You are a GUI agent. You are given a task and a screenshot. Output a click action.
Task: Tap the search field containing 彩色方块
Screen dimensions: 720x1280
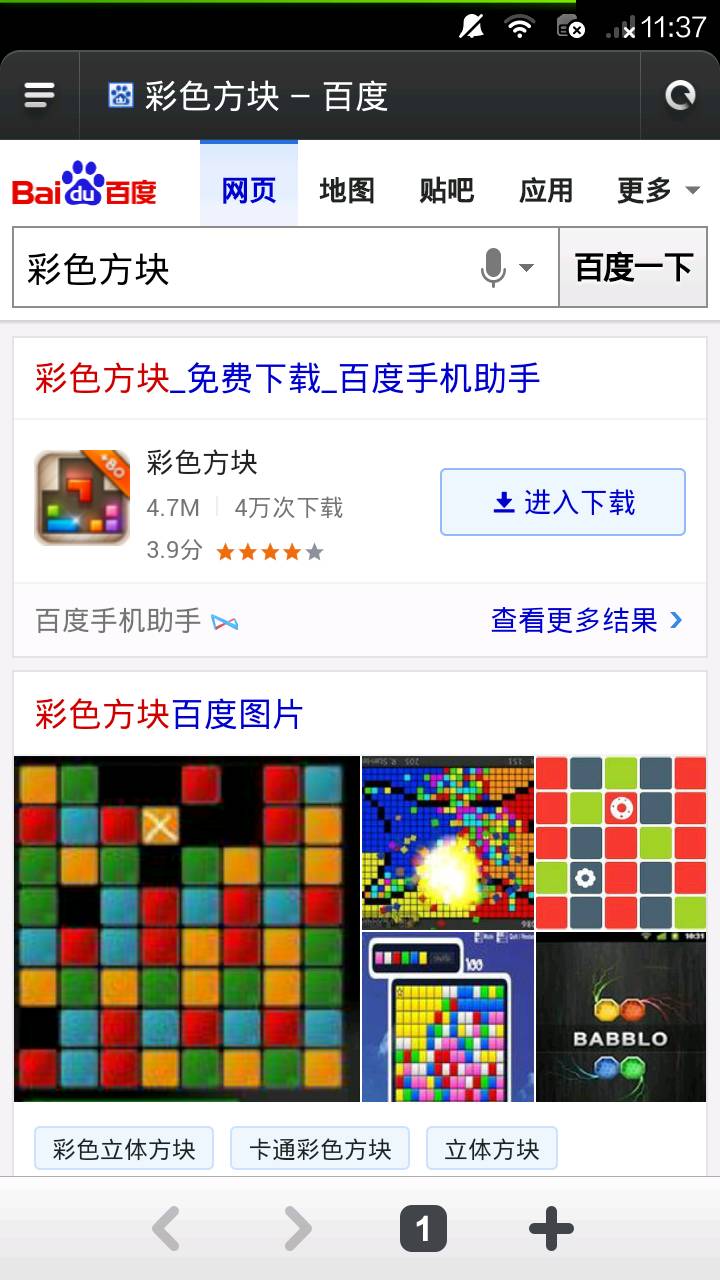(x=240, y=268)
